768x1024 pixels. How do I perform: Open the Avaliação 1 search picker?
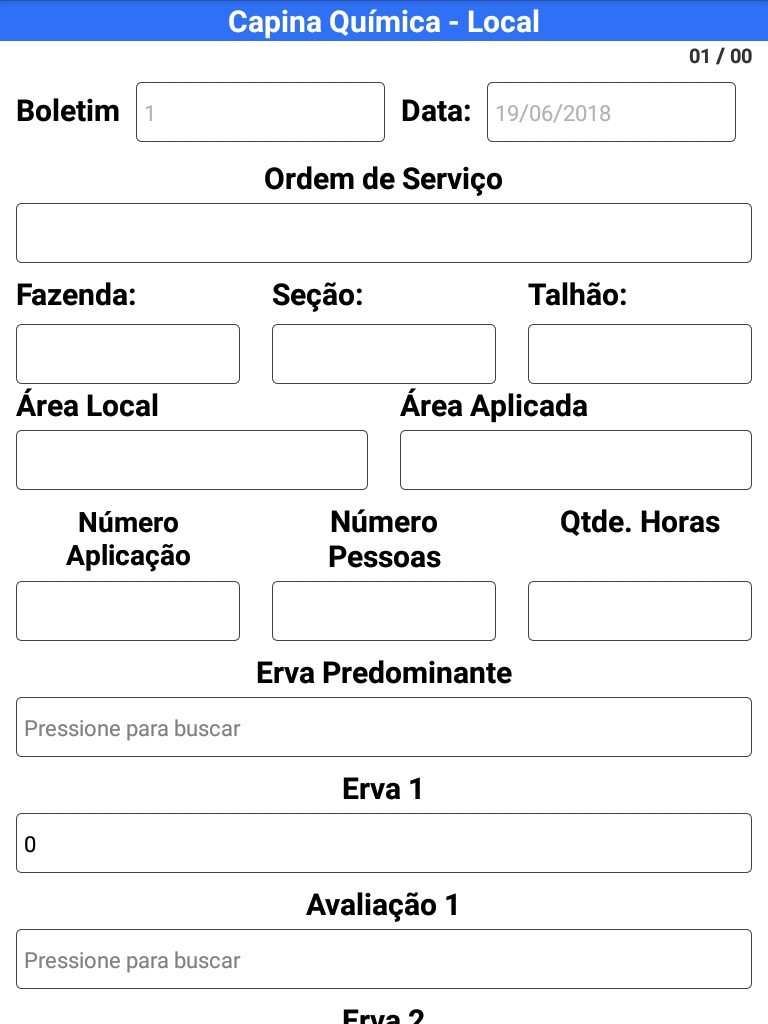click(x=384, y=959)
